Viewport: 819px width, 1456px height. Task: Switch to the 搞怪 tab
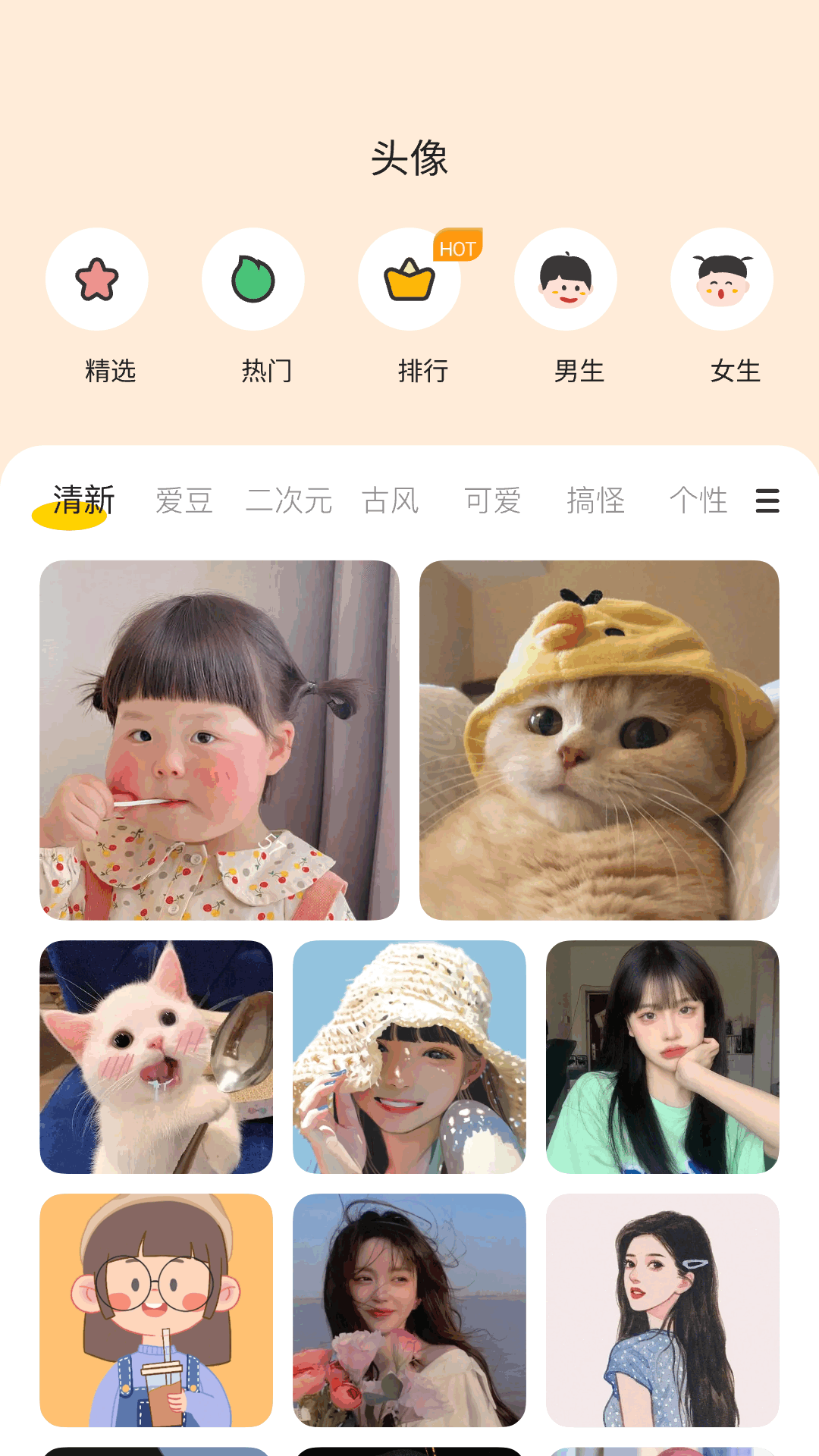(x=596, y=501)
